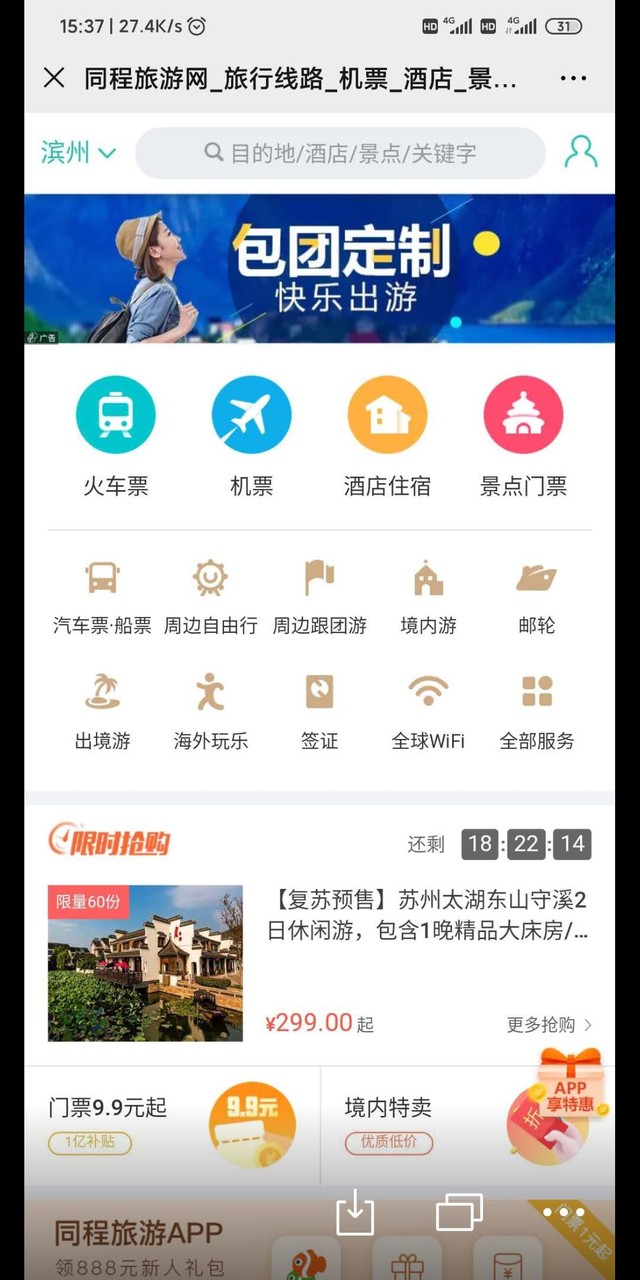Image resolution: width=640 pixels, height=1280 pixels.
Task: Open the 滨州 city dropdown
Action: pos(78,153)
